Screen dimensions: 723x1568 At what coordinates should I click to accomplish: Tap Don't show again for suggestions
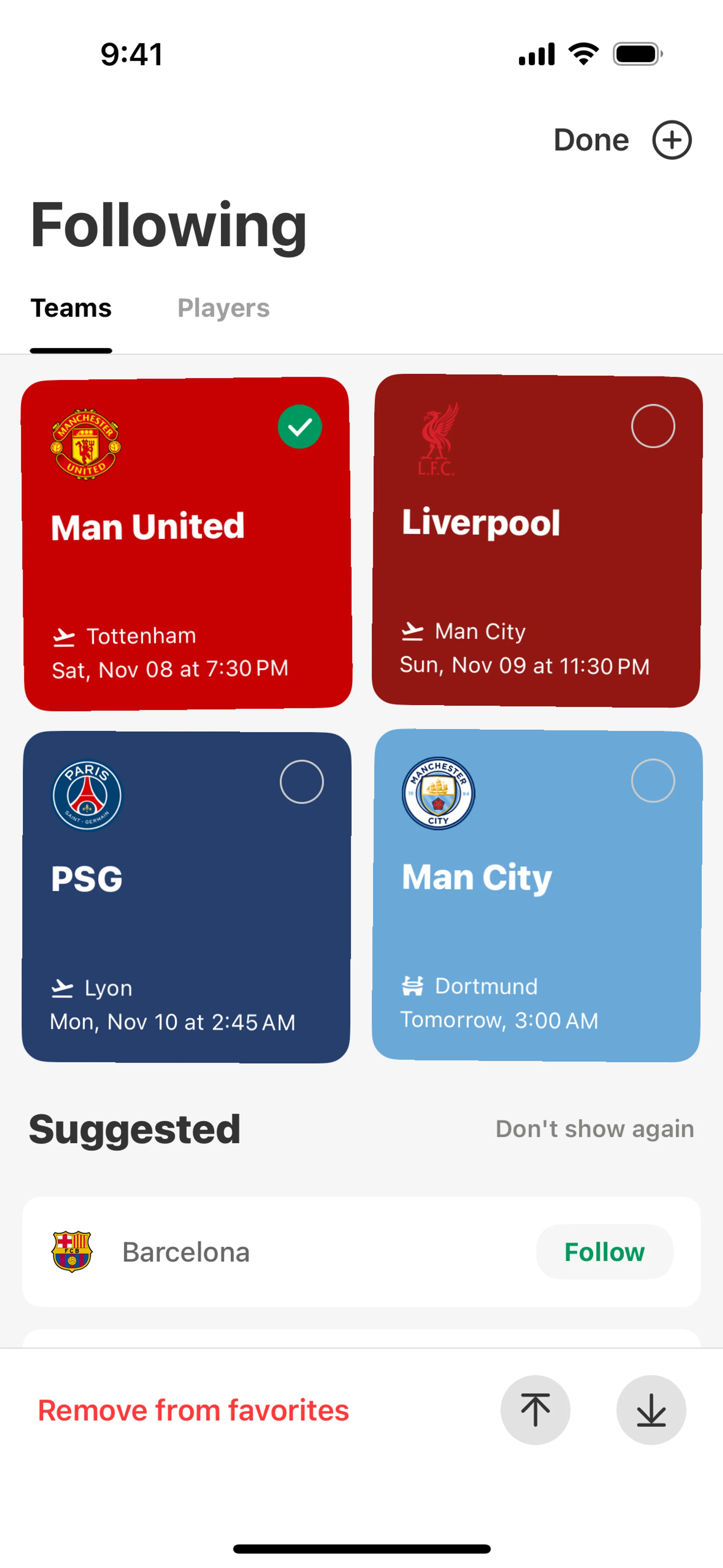click(594, 1128)
